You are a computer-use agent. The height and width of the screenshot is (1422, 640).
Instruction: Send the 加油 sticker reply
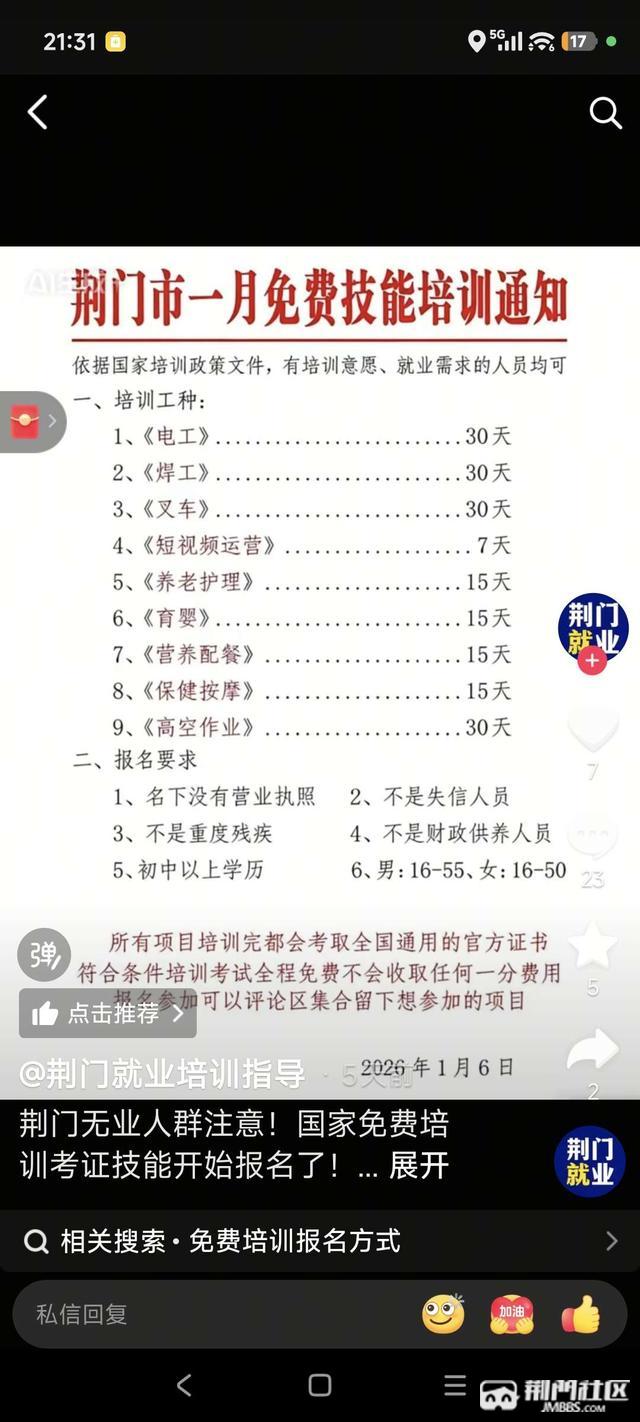512,1314
